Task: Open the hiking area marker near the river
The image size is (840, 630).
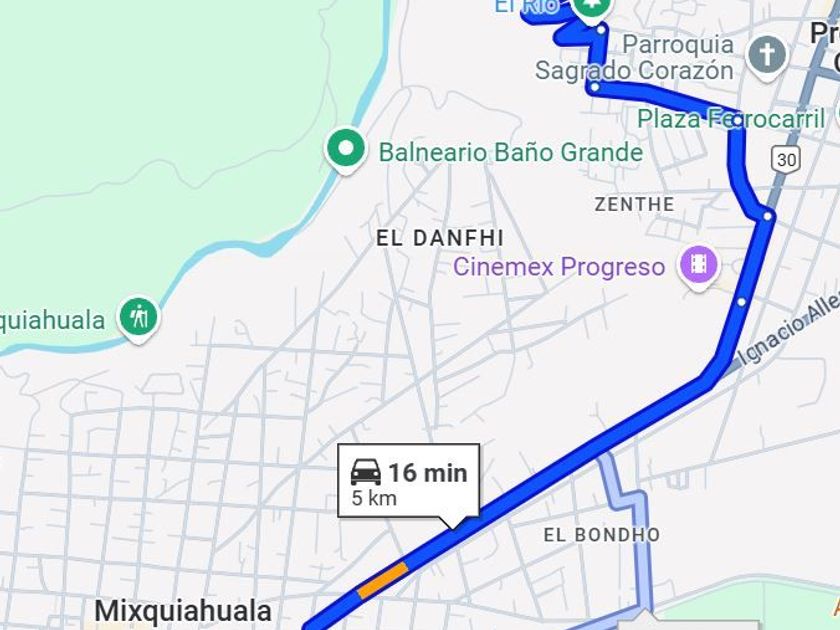Action: click(138, 317)
